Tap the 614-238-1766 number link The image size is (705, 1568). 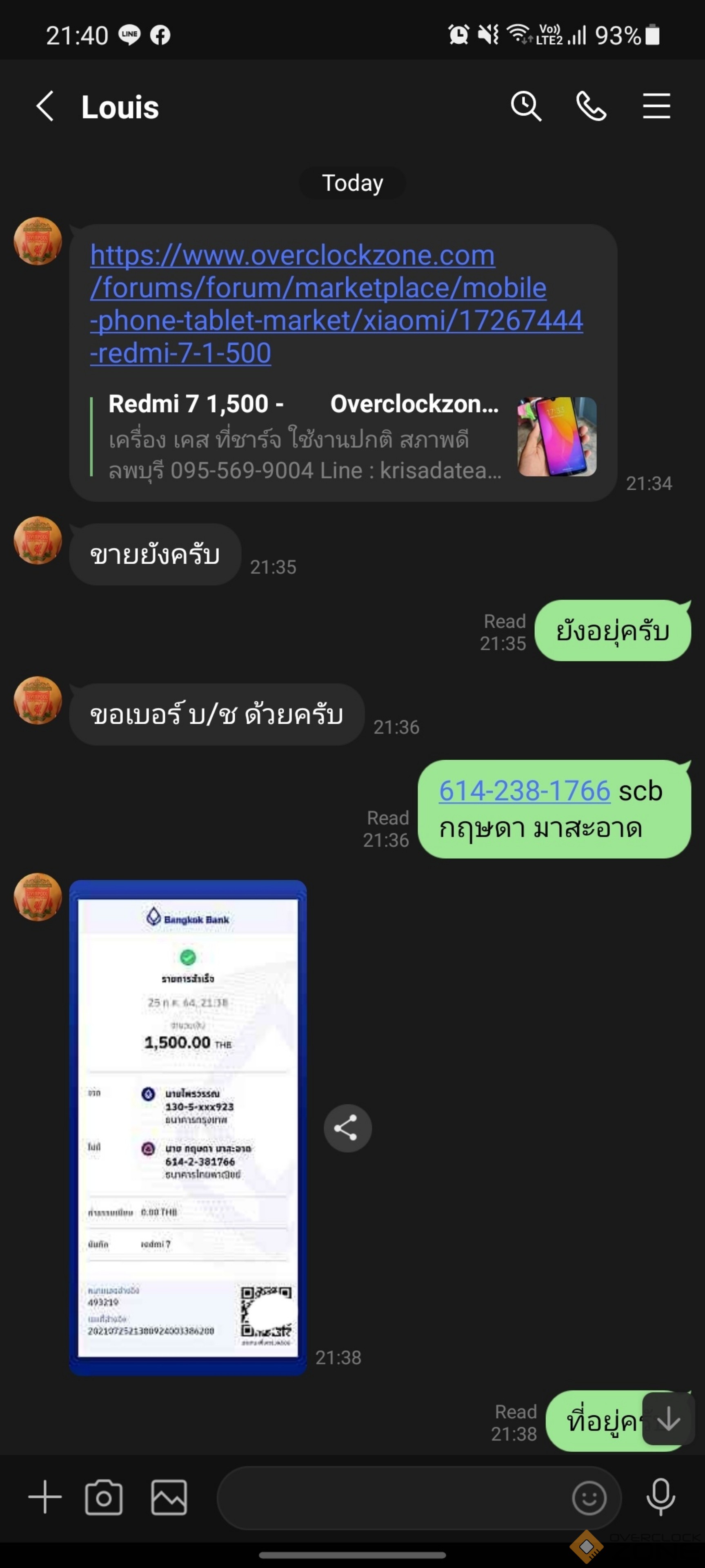pos(524,791)
